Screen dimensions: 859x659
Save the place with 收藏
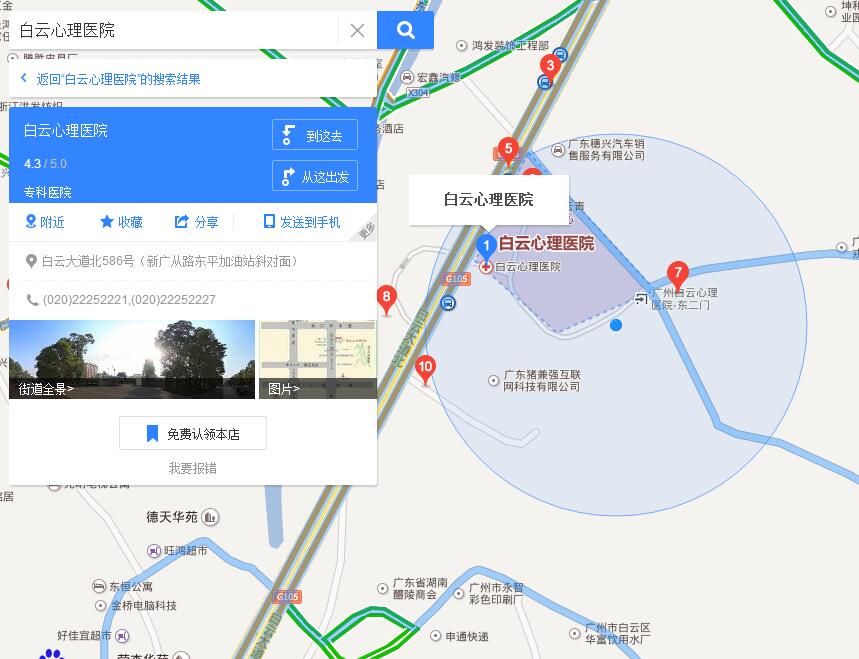coord(121,222)
